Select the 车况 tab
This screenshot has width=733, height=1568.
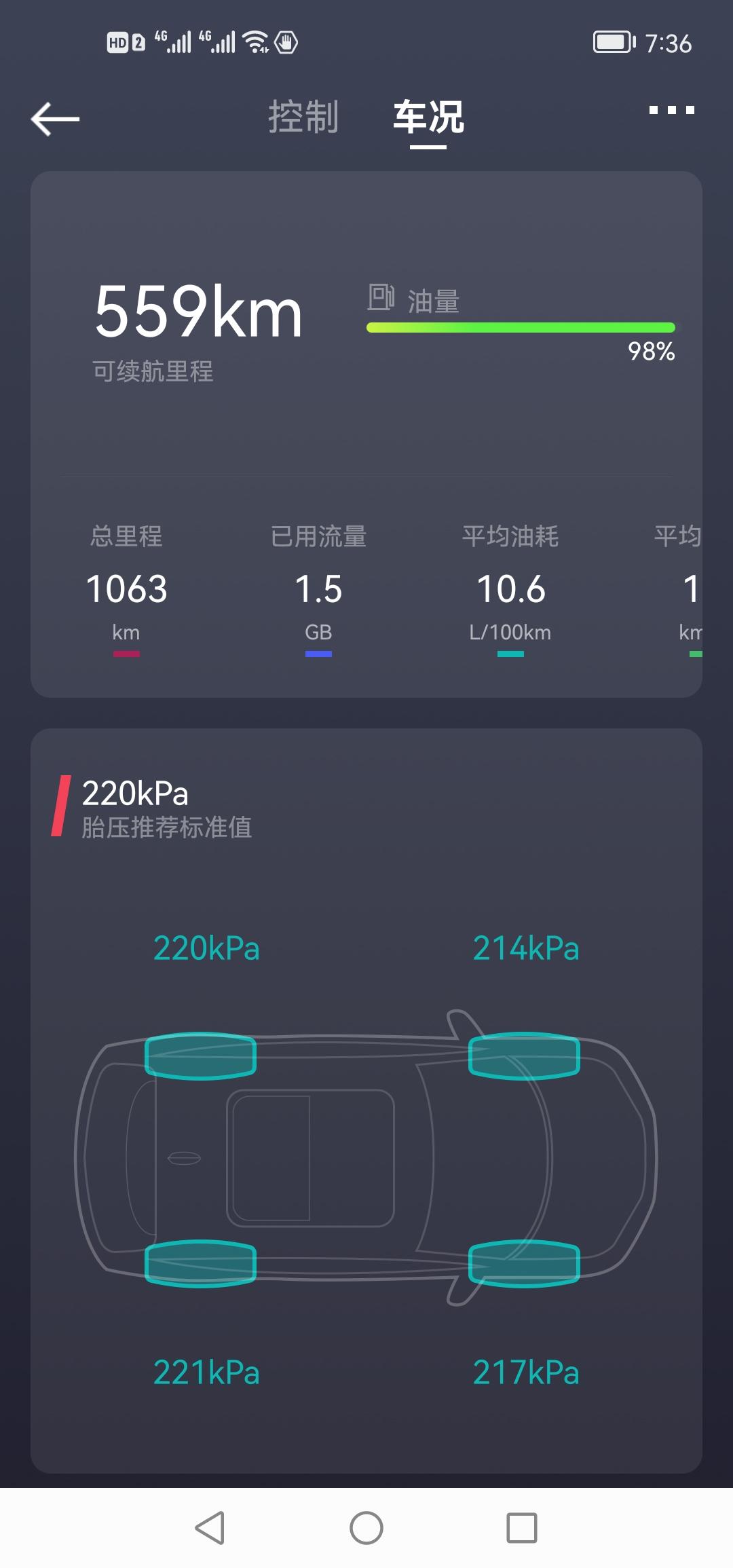coord(428,117)
